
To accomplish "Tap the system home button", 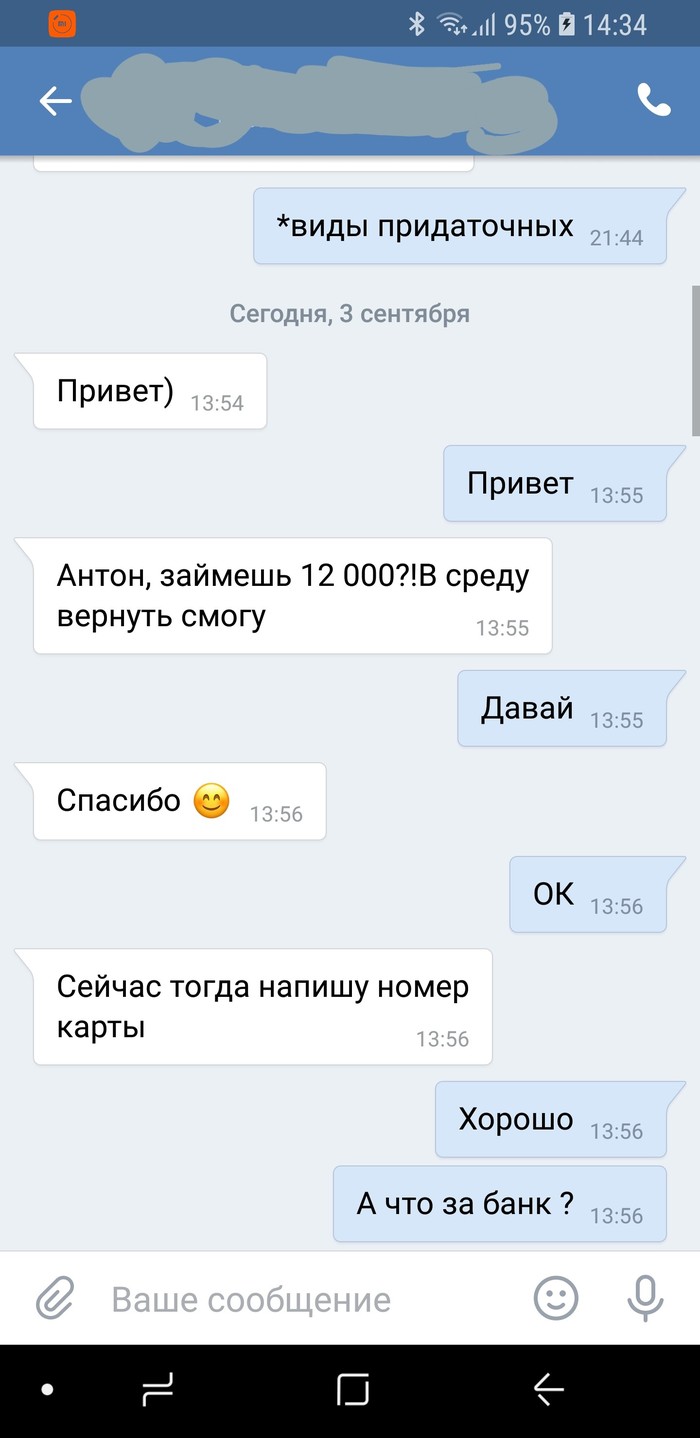I will 352,1389.
